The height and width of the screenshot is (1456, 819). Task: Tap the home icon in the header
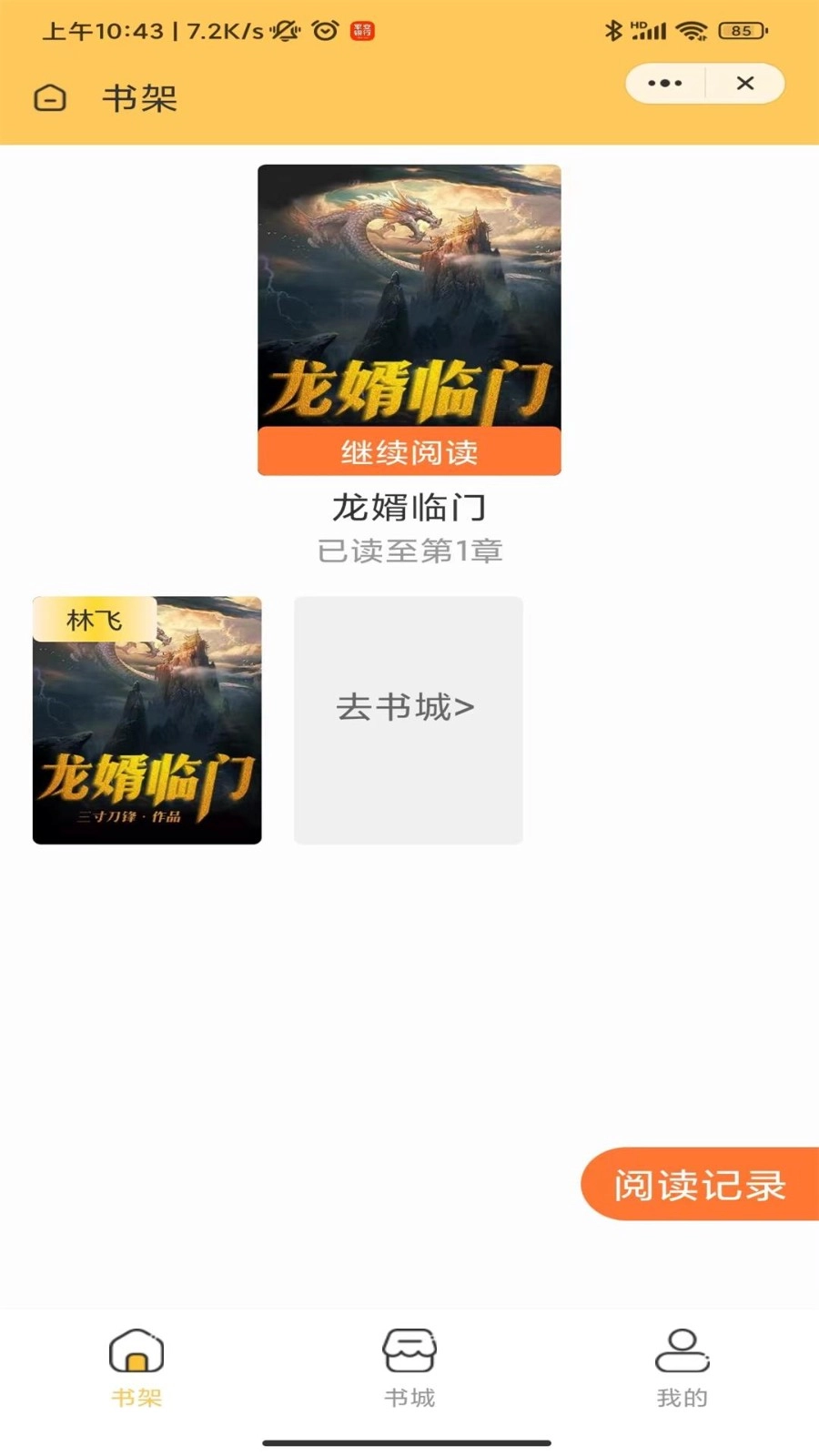[50, 96]
